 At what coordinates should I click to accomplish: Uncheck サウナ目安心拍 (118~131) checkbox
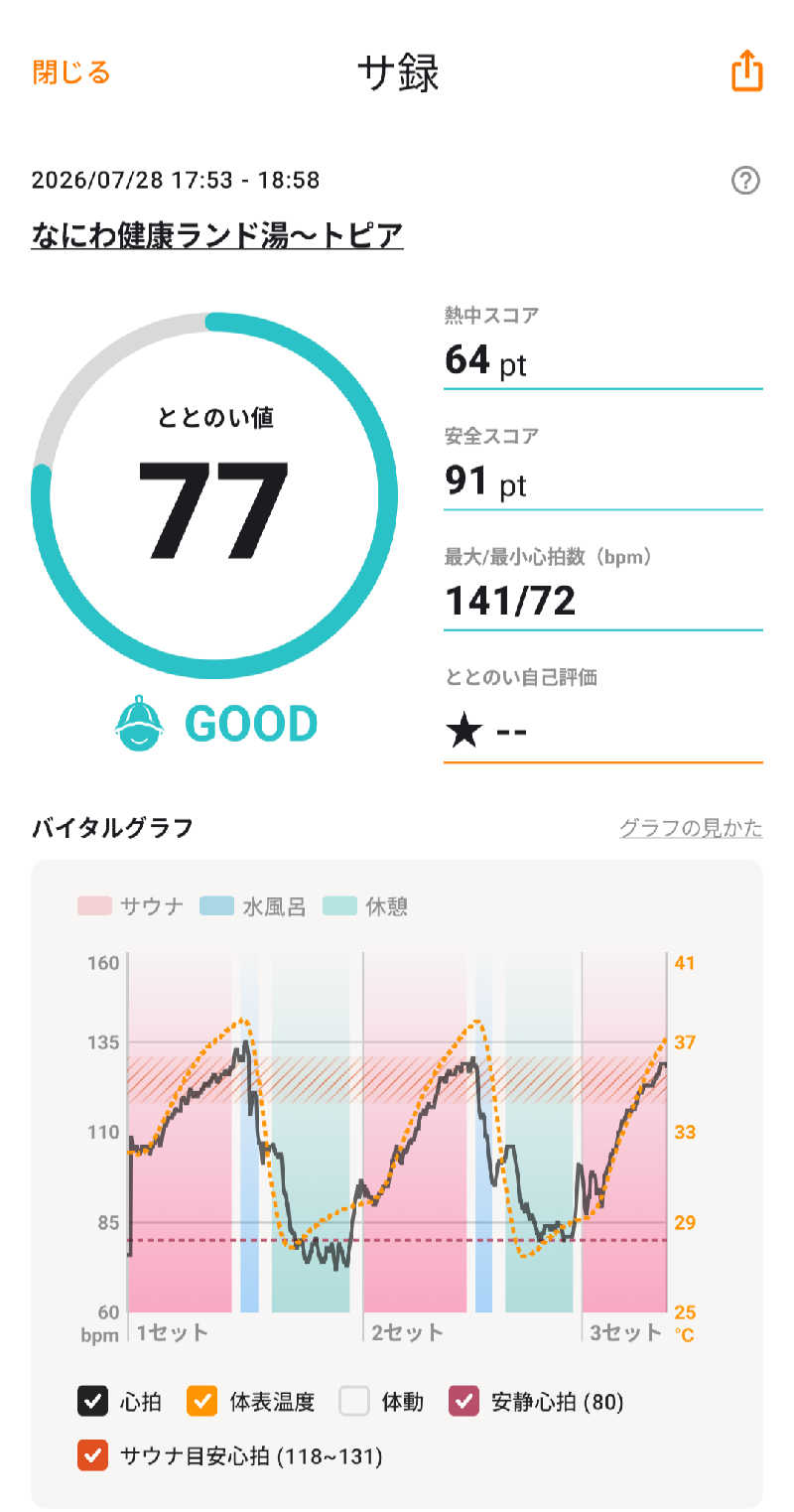tap(92, 1456)
